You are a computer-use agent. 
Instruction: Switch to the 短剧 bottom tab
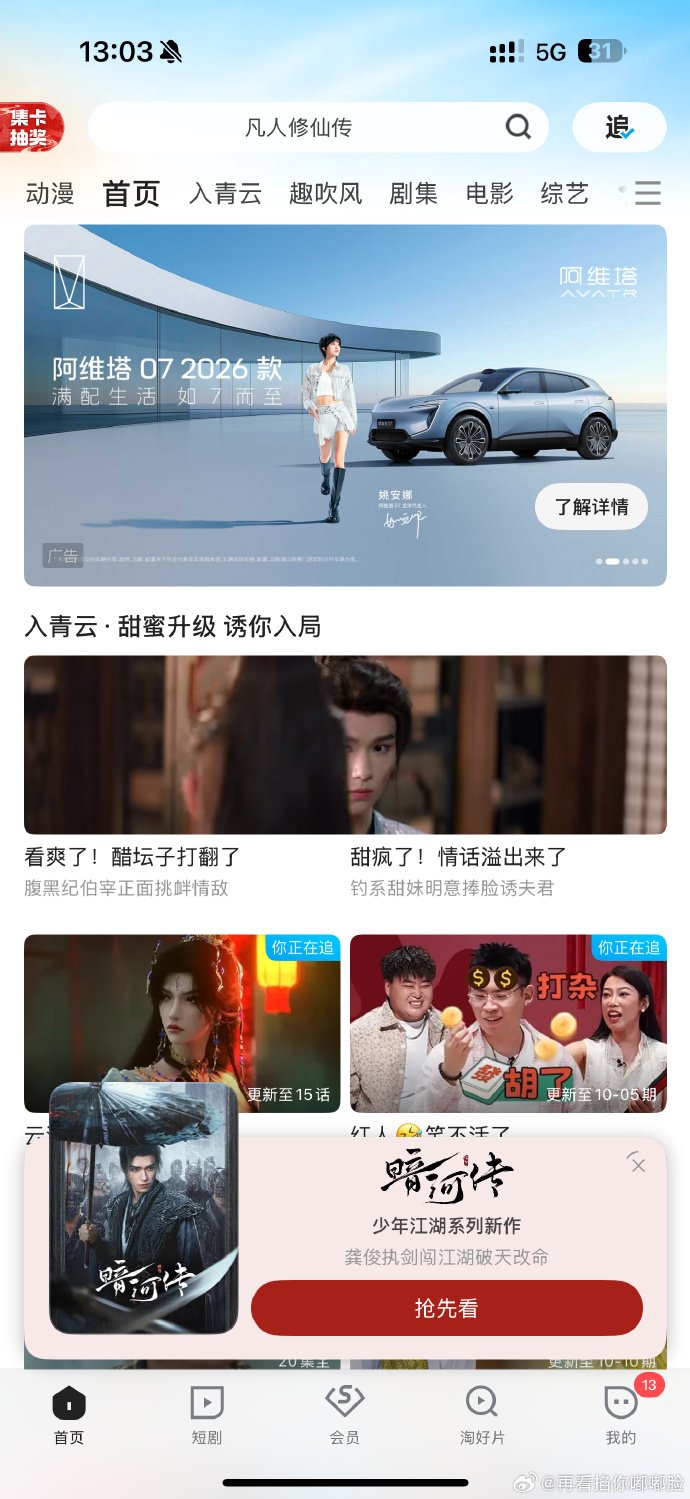[x=207, y=1414]
